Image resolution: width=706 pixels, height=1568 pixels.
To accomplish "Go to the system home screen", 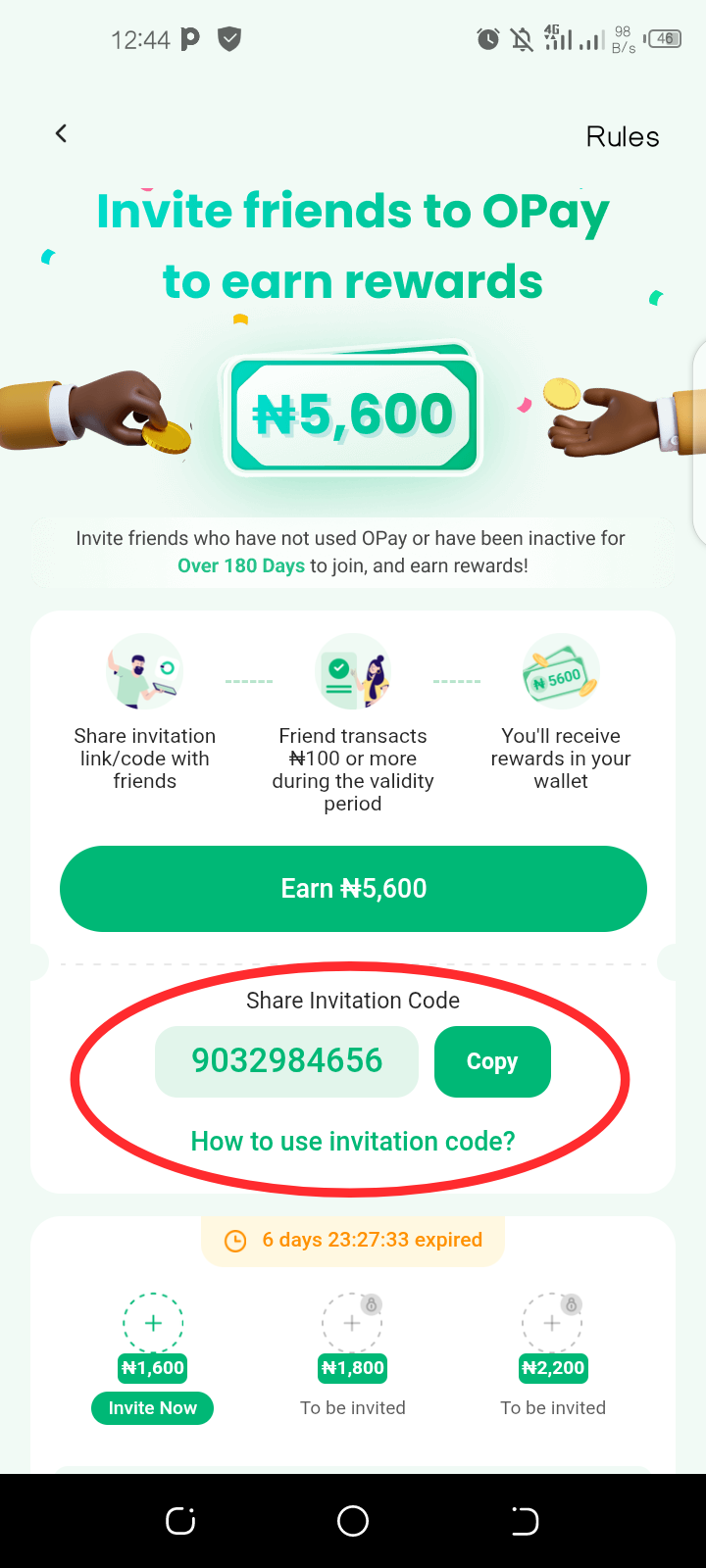I will tap(353, 1521).
